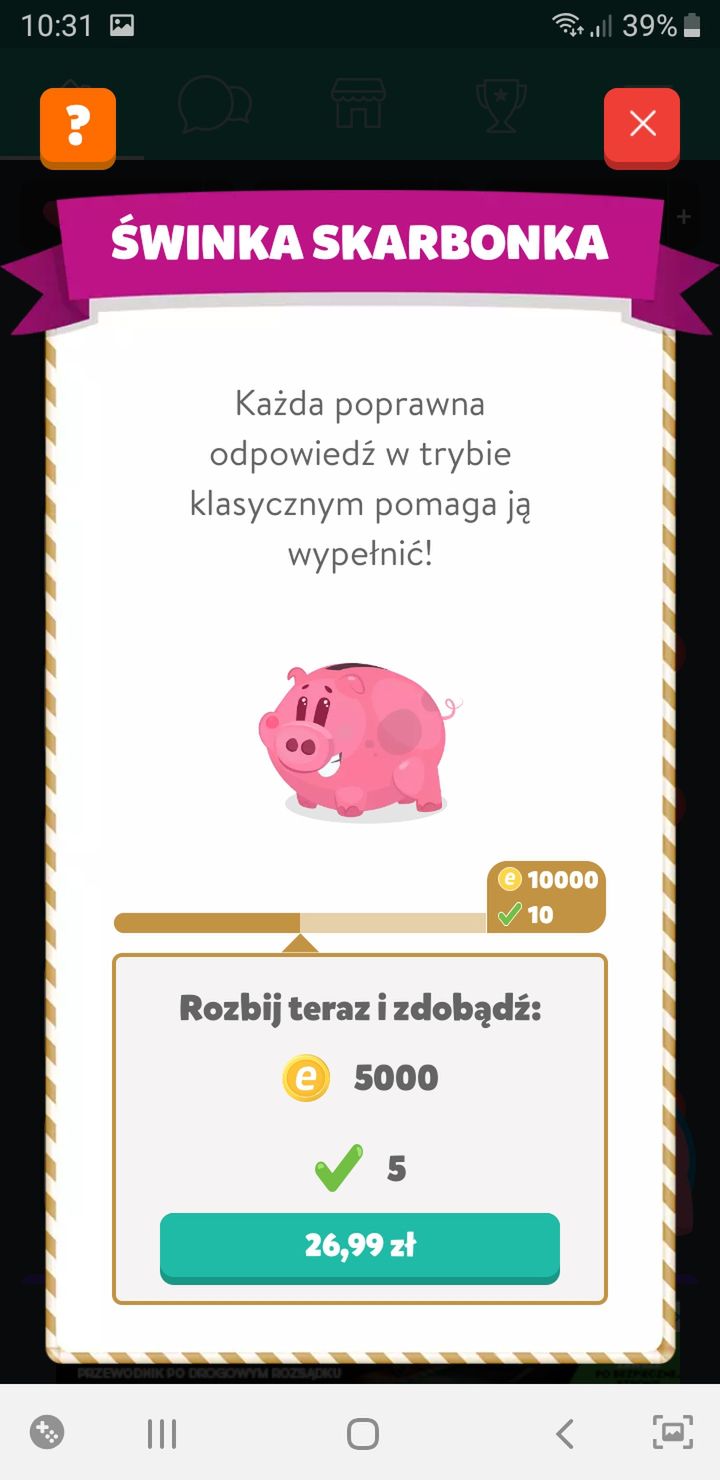
Task: Open the orange question mark help button
Action: click(78, 128)
